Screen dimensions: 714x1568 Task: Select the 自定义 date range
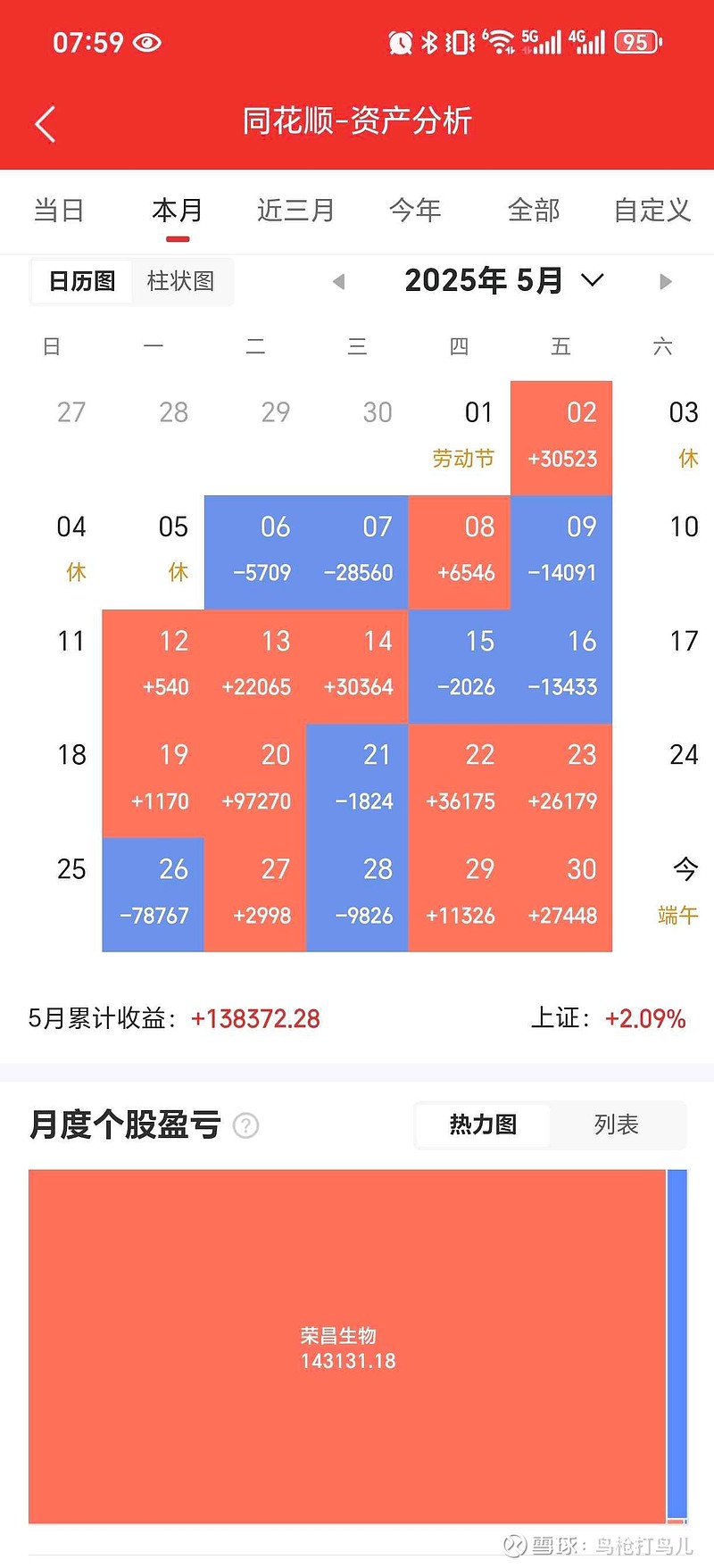tap(651, 211)
